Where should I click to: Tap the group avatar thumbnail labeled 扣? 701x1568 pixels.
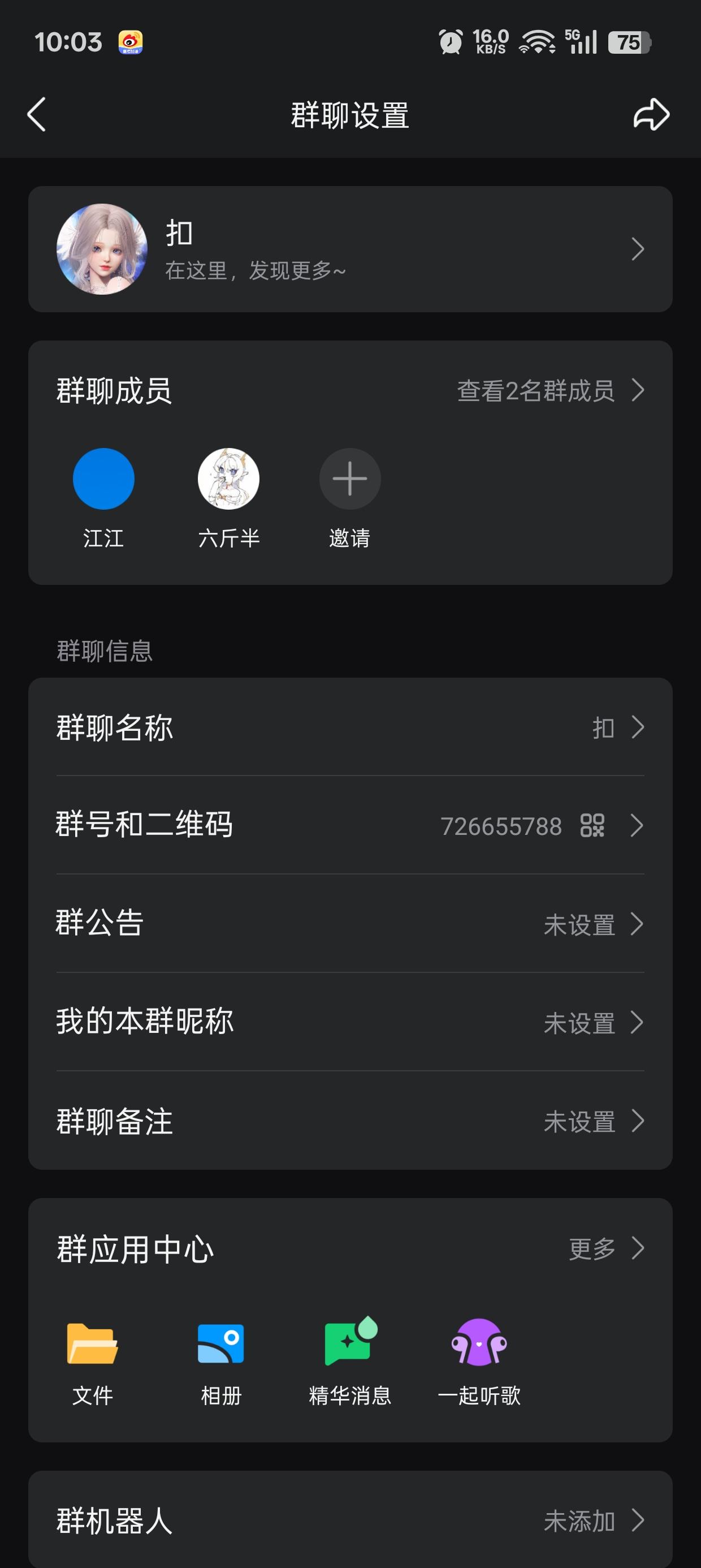103,248
